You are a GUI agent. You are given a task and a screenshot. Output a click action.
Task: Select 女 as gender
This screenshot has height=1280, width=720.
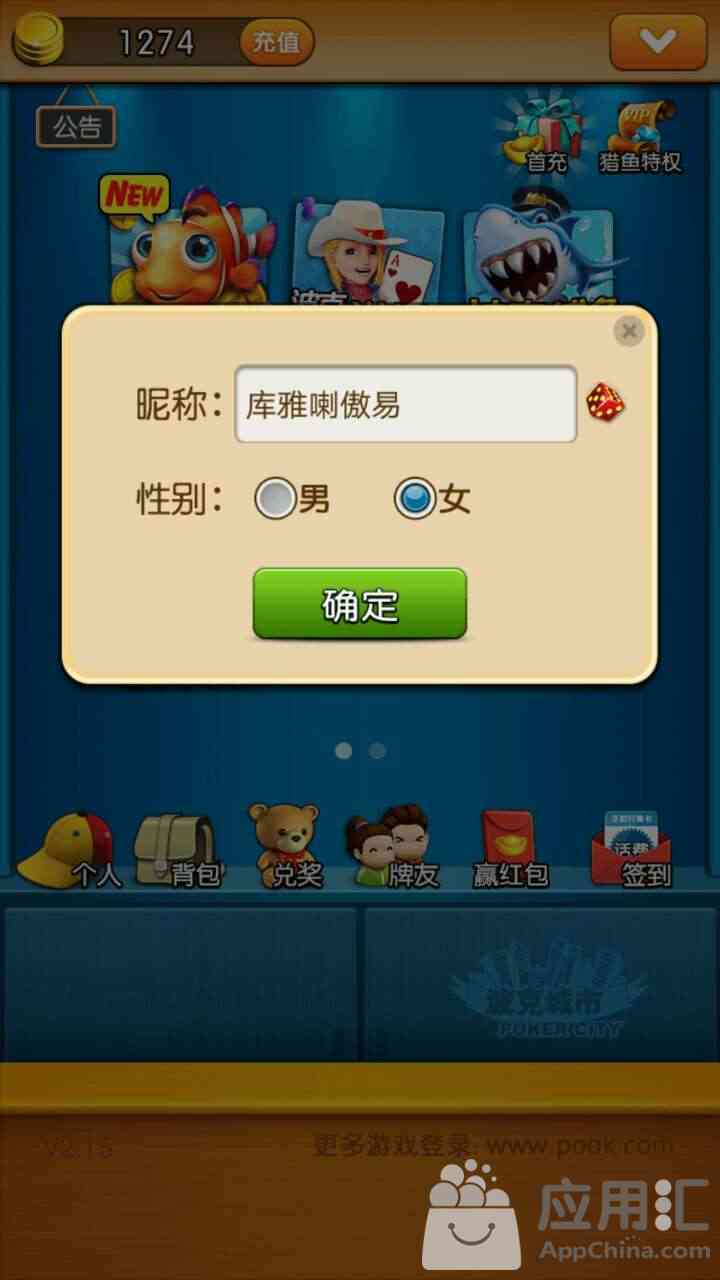pos(414,498)
